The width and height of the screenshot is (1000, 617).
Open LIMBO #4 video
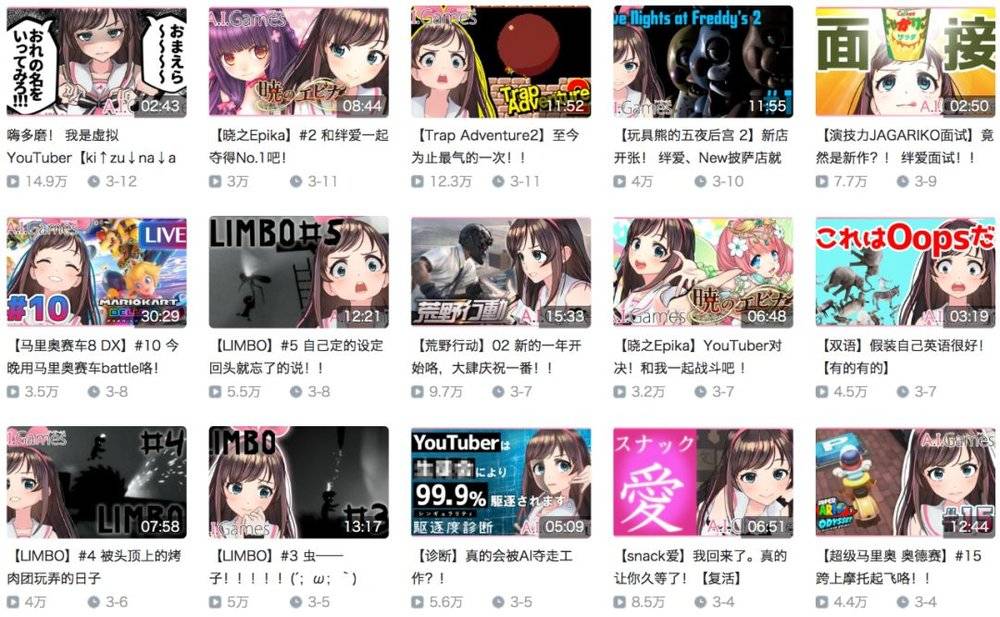pos(96,481)
